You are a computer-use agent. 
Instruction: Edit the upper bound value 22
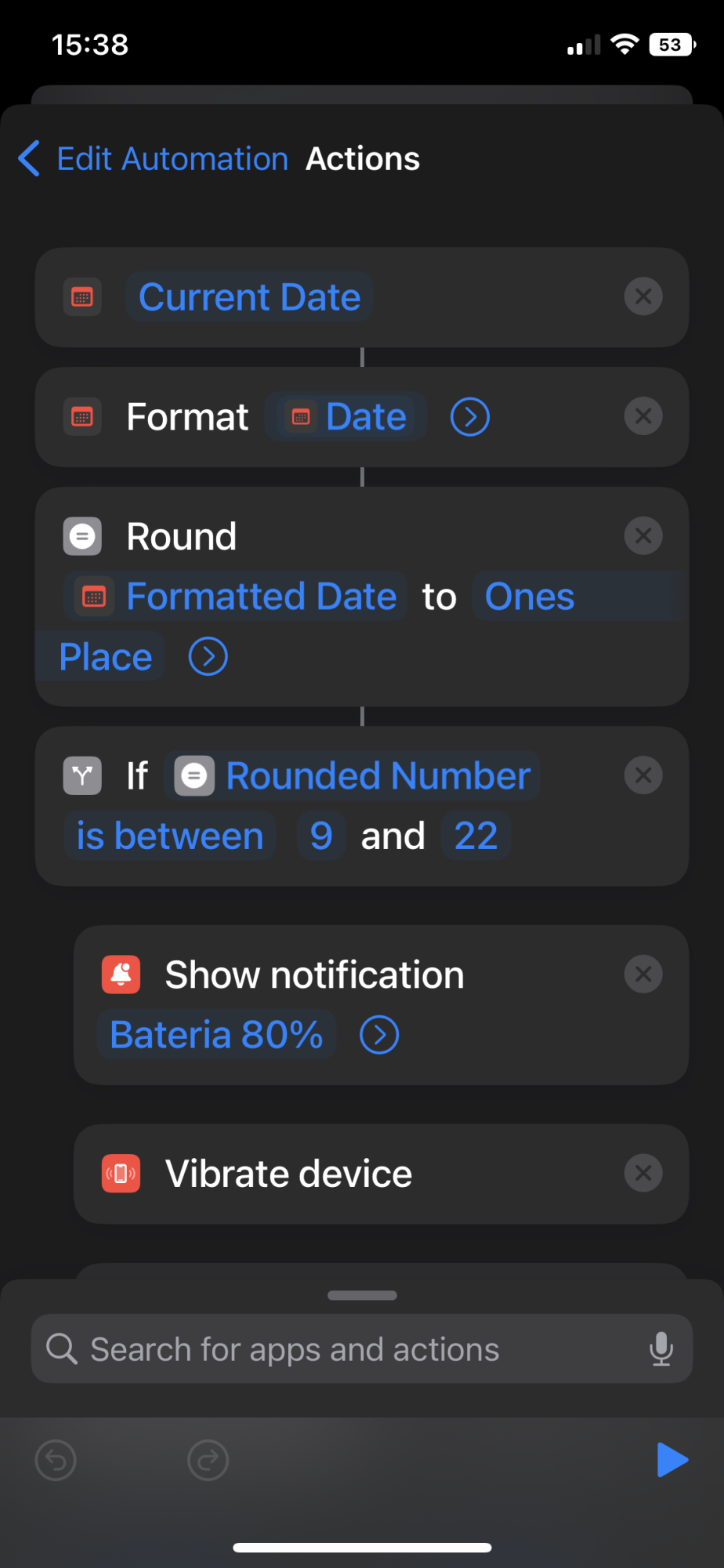click(476, 836)
